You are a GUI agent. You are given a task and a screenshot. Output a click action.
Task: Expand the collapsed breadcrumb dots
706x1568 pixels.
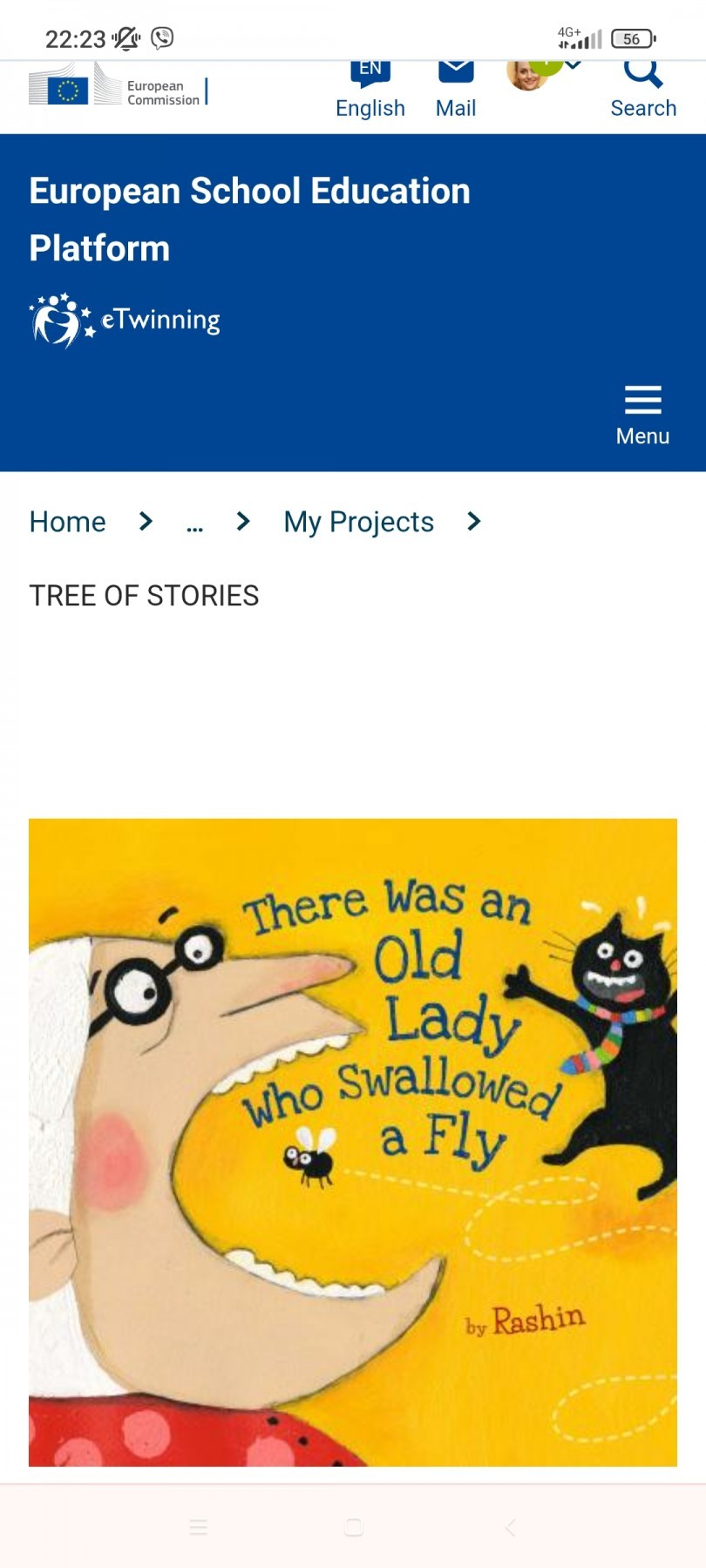(195, 523)
